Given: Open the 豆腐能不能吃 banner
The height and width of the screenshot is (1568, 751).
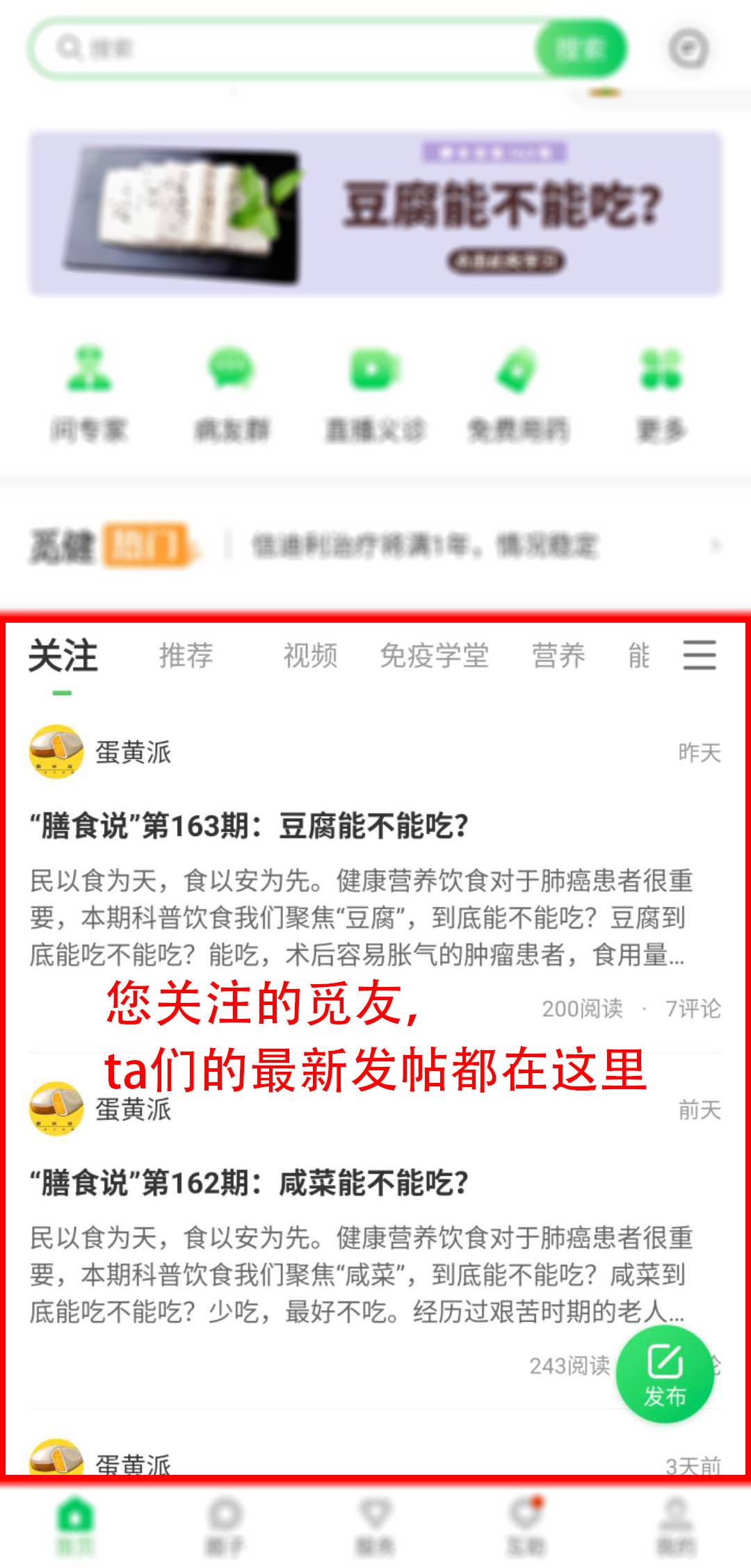Looking at the screenshot, I should [375, 214].
